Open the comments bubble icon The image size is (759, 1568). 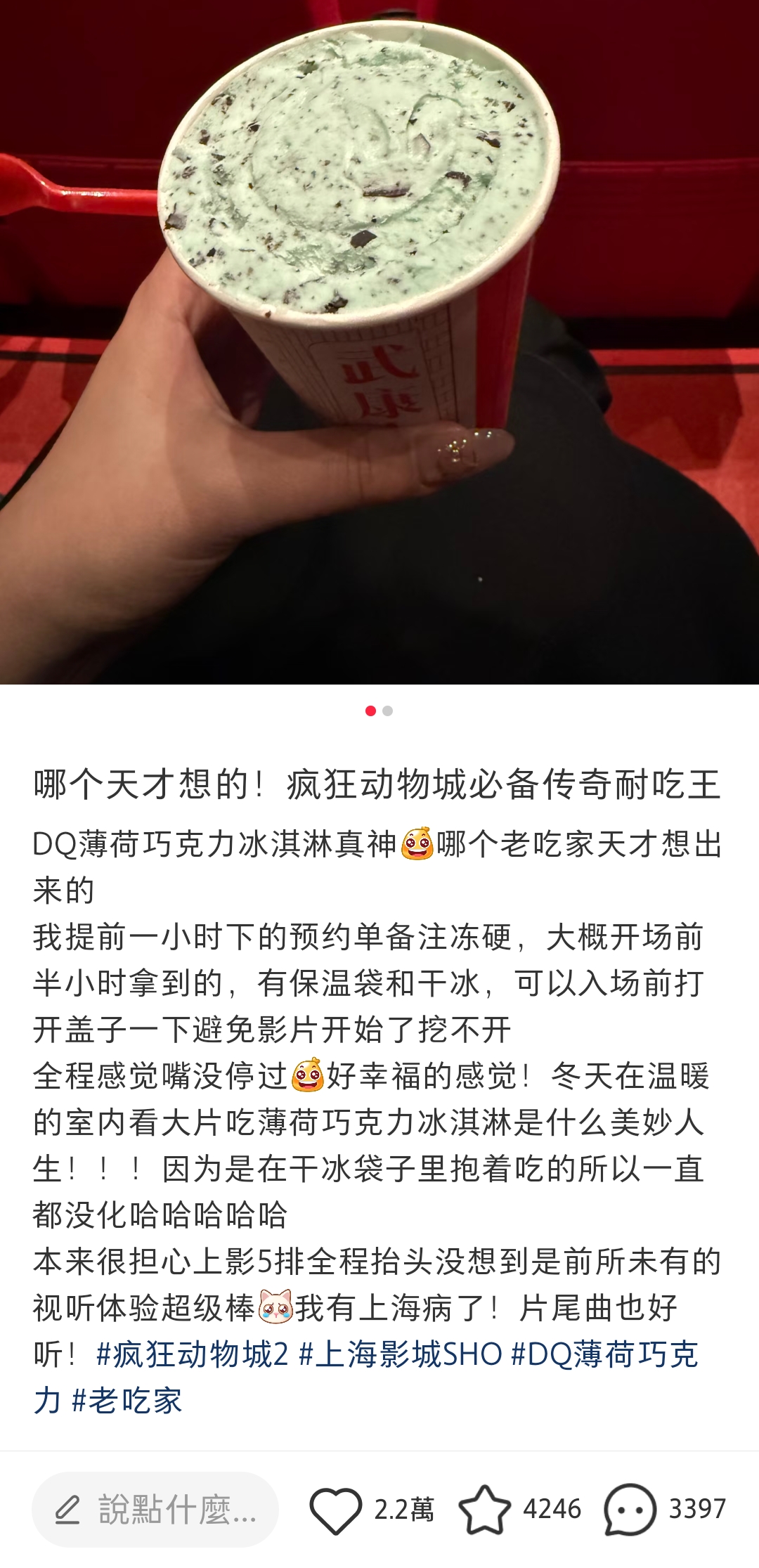(630, 1509)
